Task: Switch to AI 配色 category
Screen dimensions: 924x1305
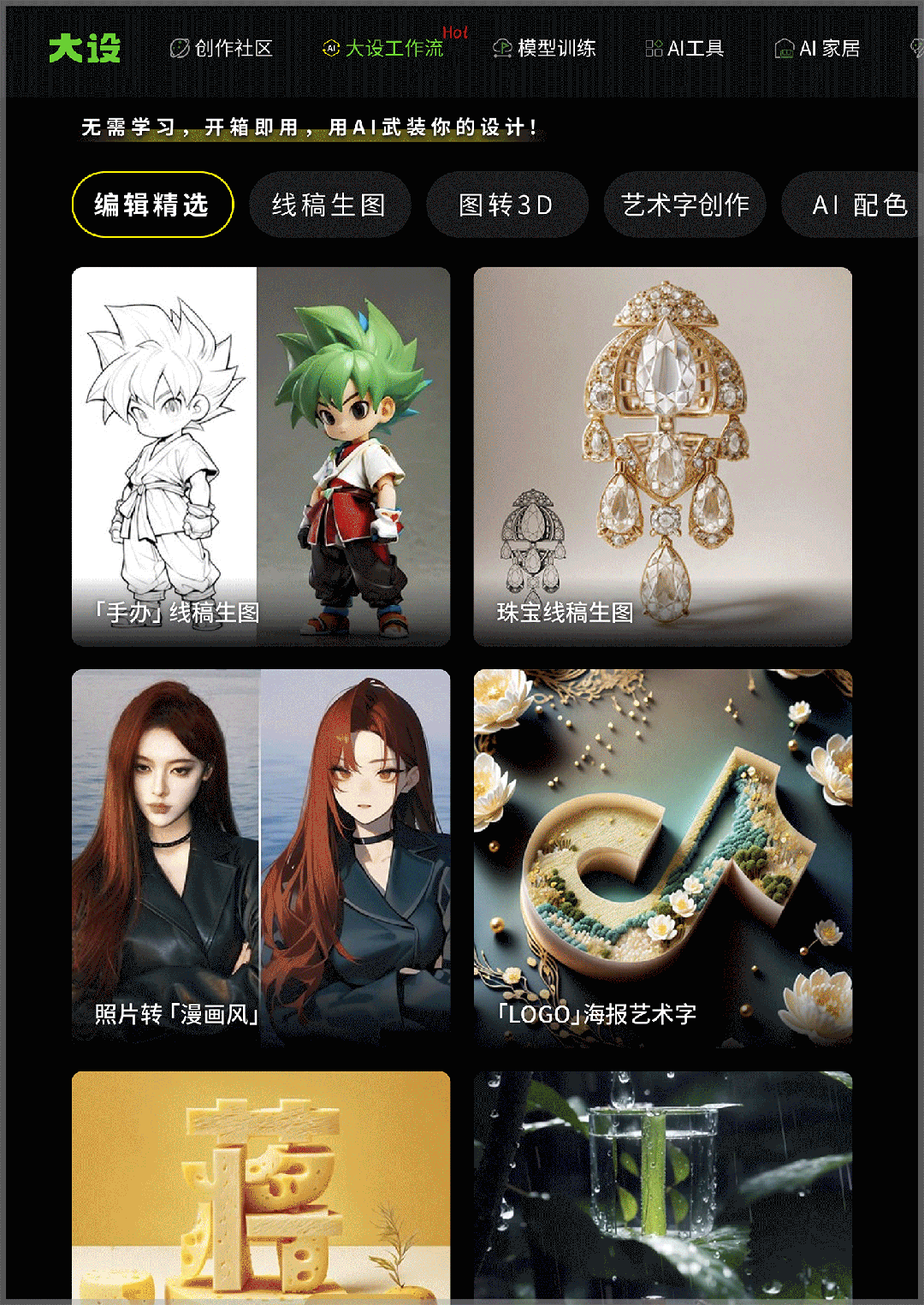Action: click(x=856, y=205)
